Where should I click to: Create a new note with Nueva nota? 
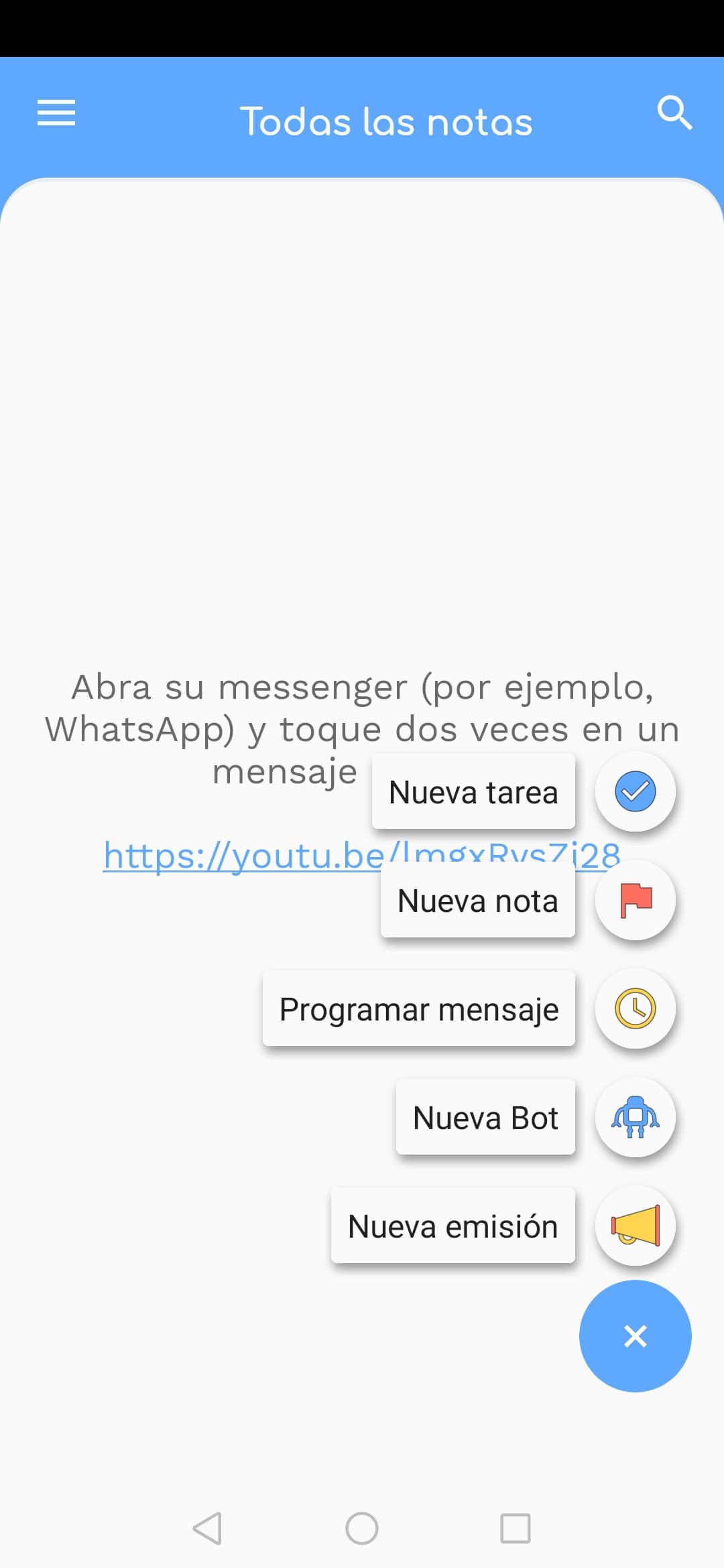[477, 901]
